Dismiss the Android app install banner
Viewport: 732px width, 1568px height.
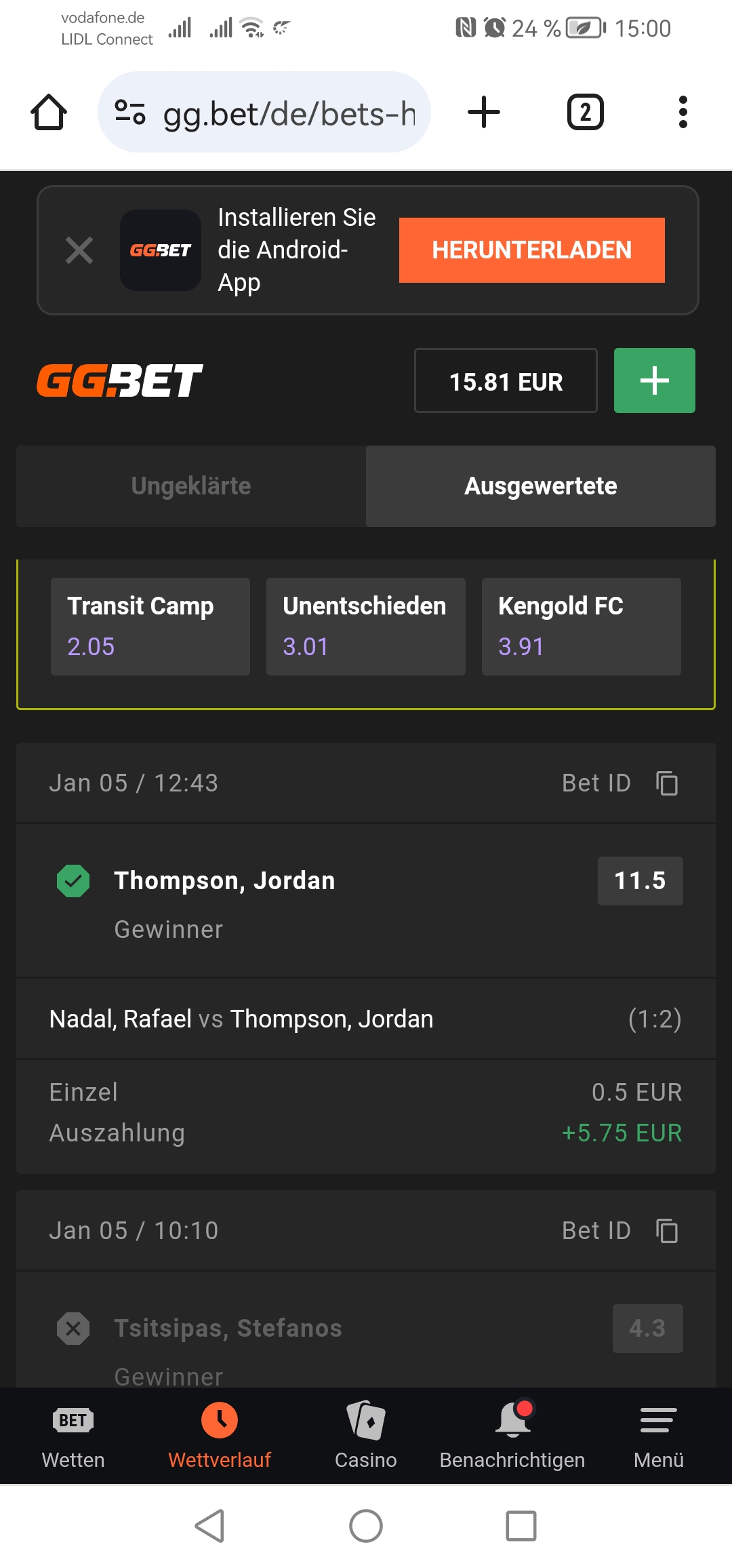(x=79, y=250)
